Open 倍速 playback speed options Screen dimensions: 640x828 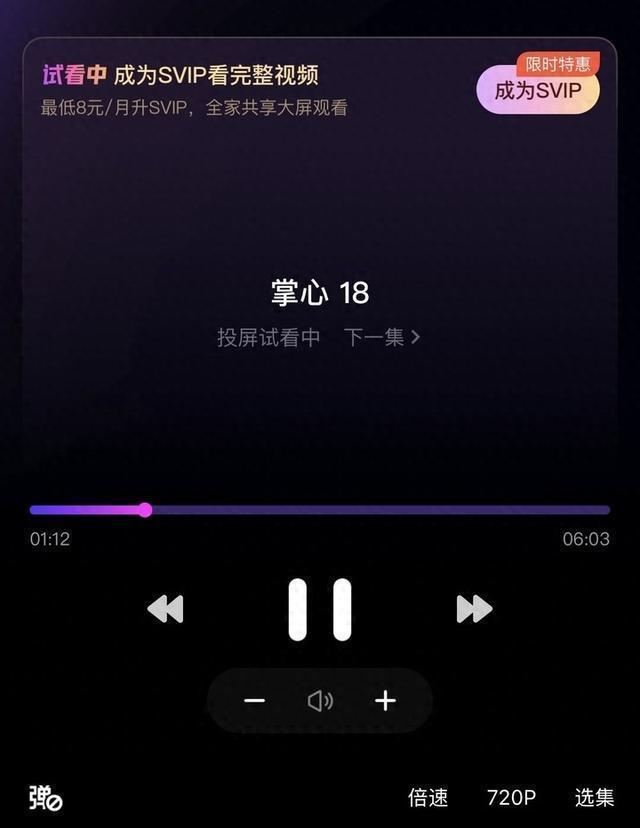point(428,797)
